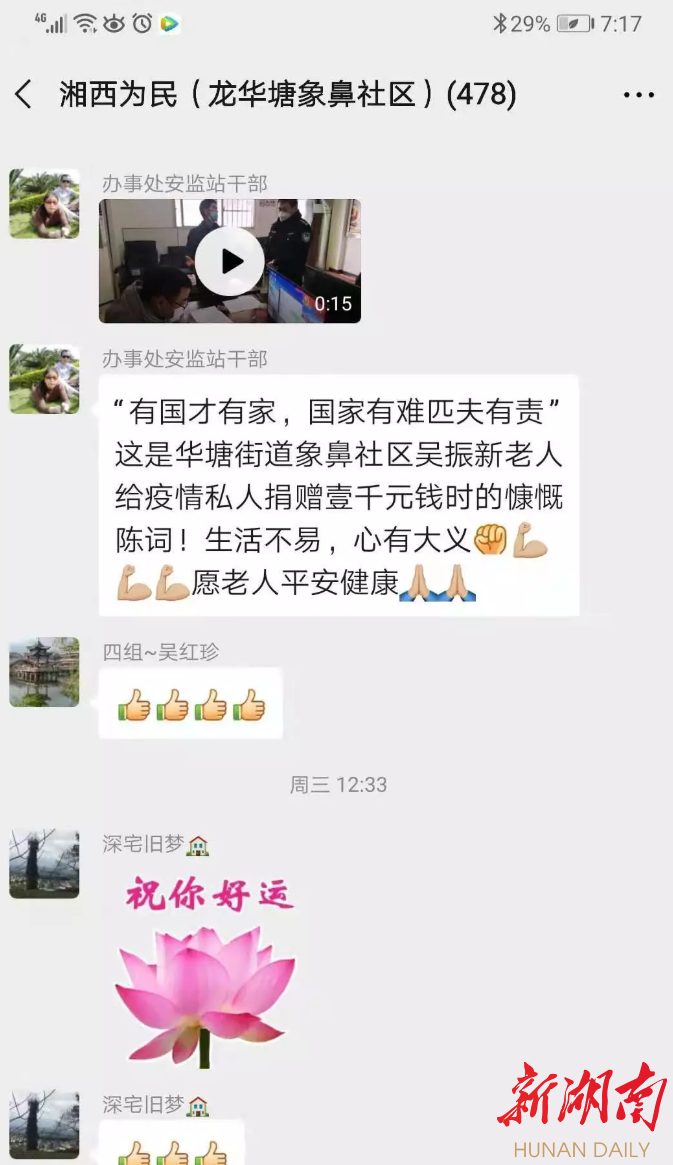673x1165 pixels.
Task: Play the 0:15 video message
Action: click(x=230, y=261)
